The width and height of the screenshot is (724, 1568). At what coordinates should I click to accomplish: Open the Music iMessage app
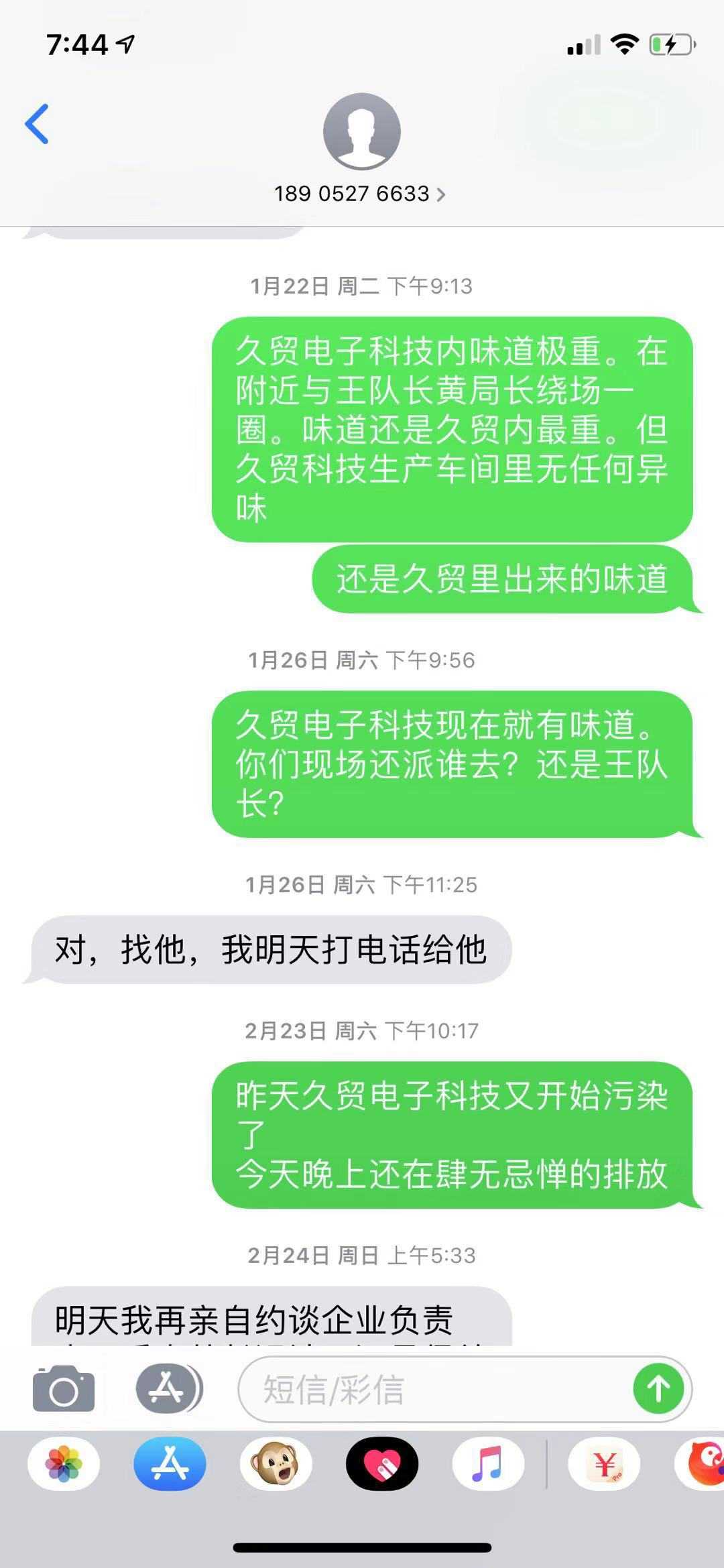tap(488, 1463)
